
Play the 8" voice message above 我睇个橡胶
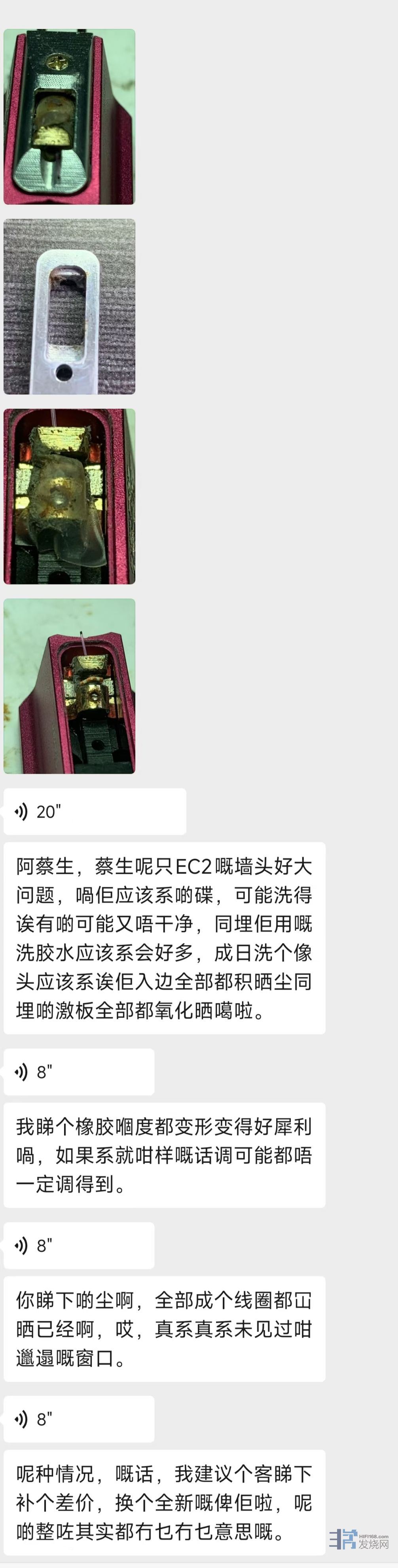[78, 1072]
